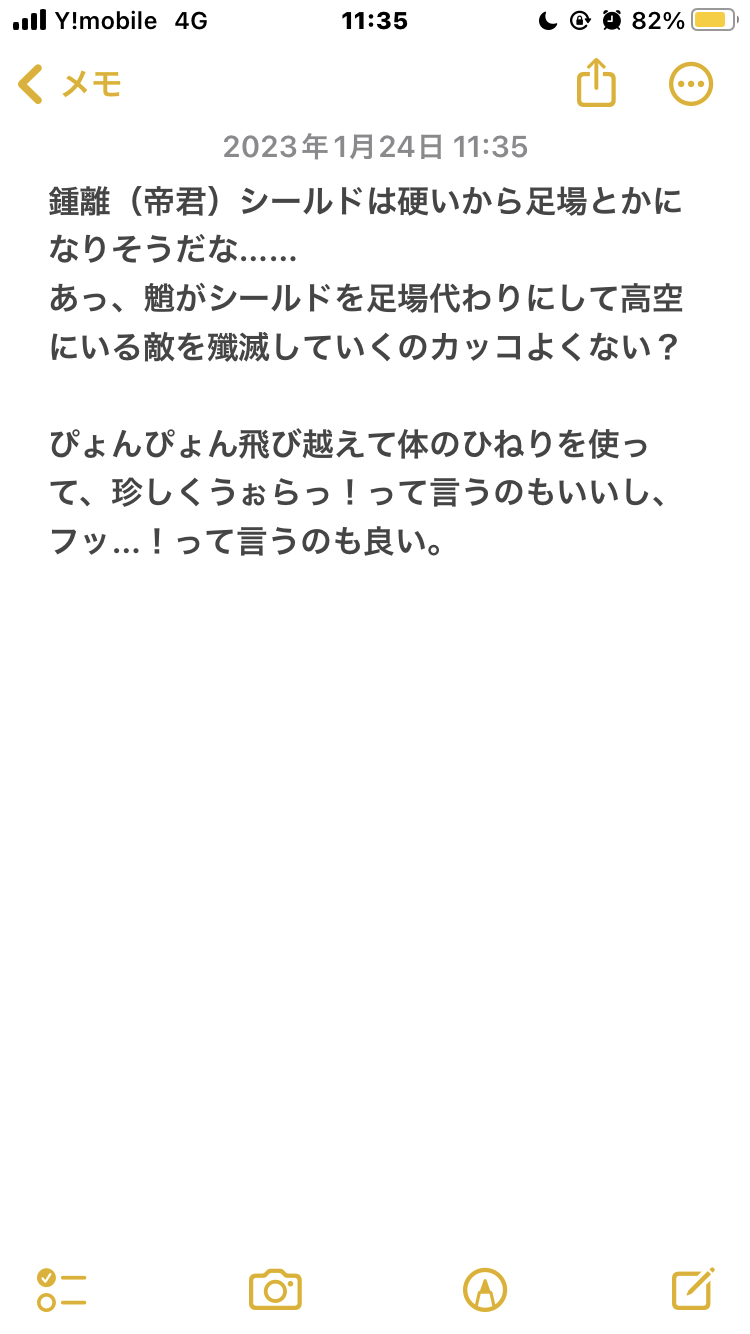Go back to the メモ list
Viewport: 750px width, 1334px height.
68,85
